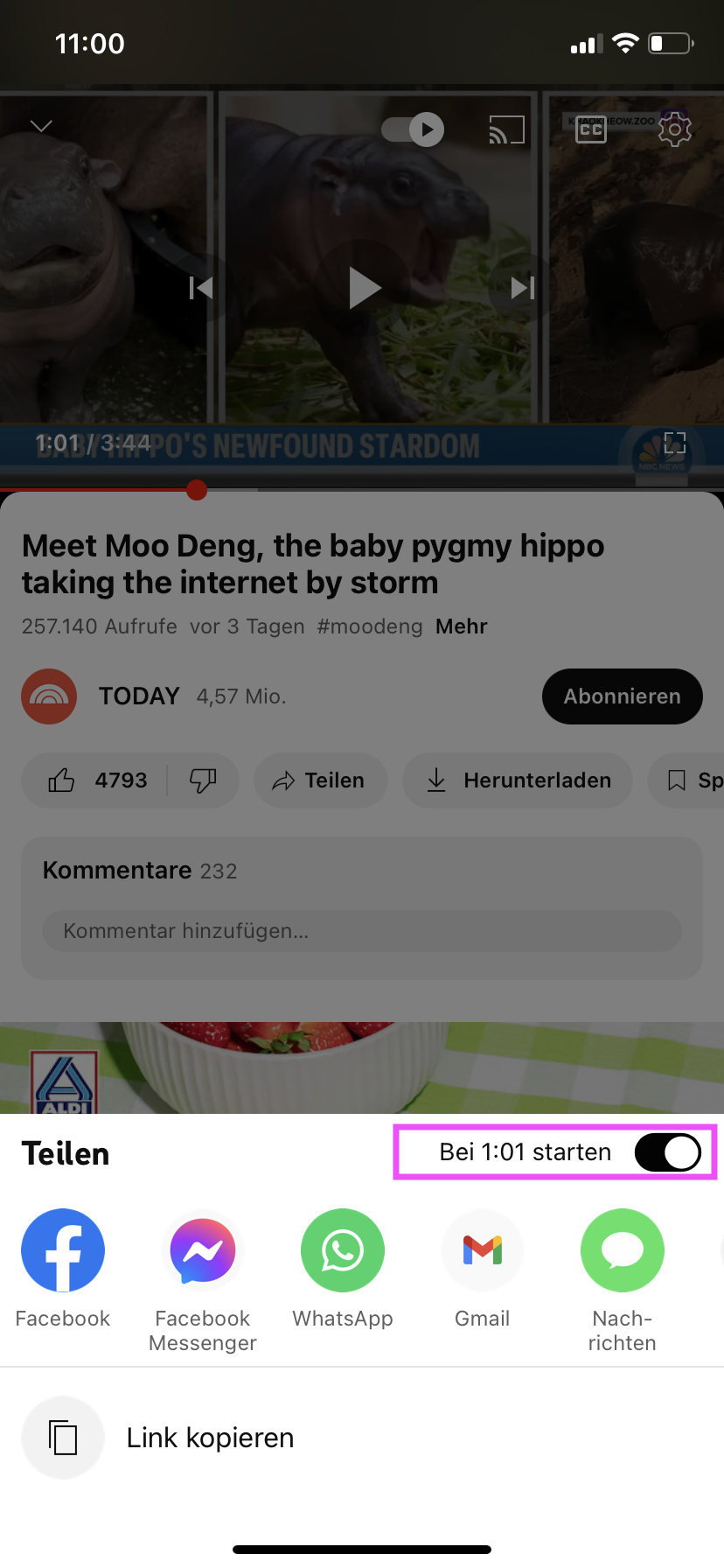
Task: Toggle the autoplay switch
Action: coord(414,129)
